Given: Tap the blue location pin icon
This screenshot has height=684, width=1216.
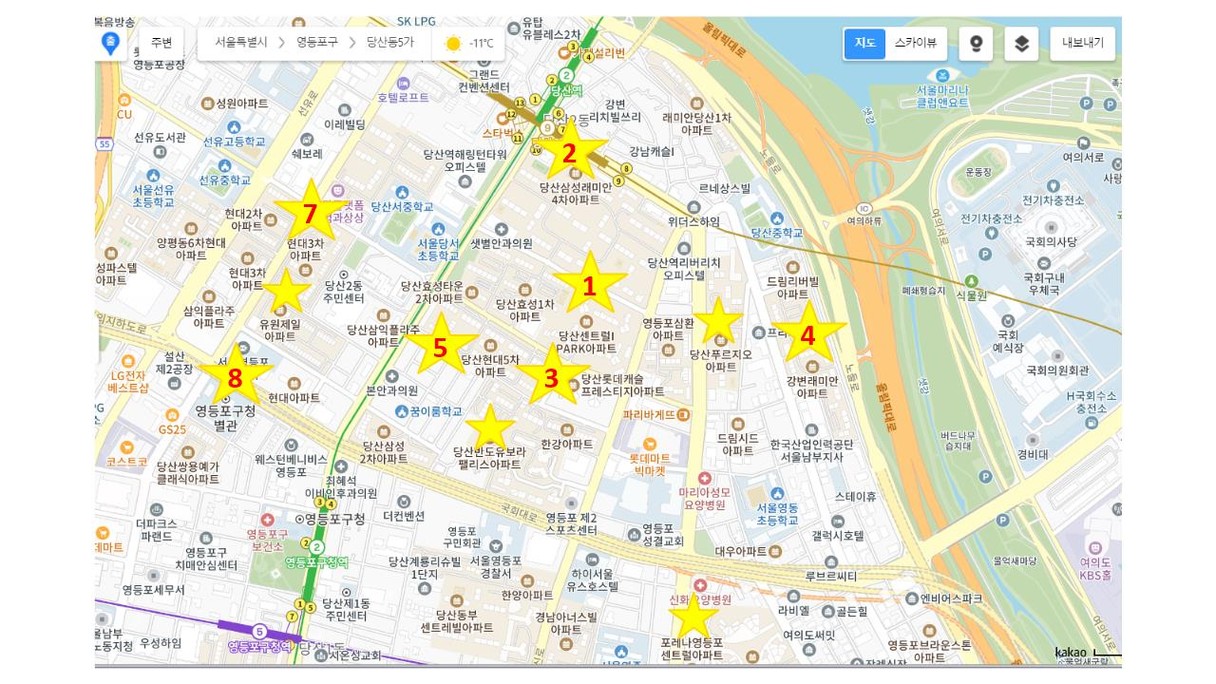Looking at the screenshot, I should click(x=112, y=43).
